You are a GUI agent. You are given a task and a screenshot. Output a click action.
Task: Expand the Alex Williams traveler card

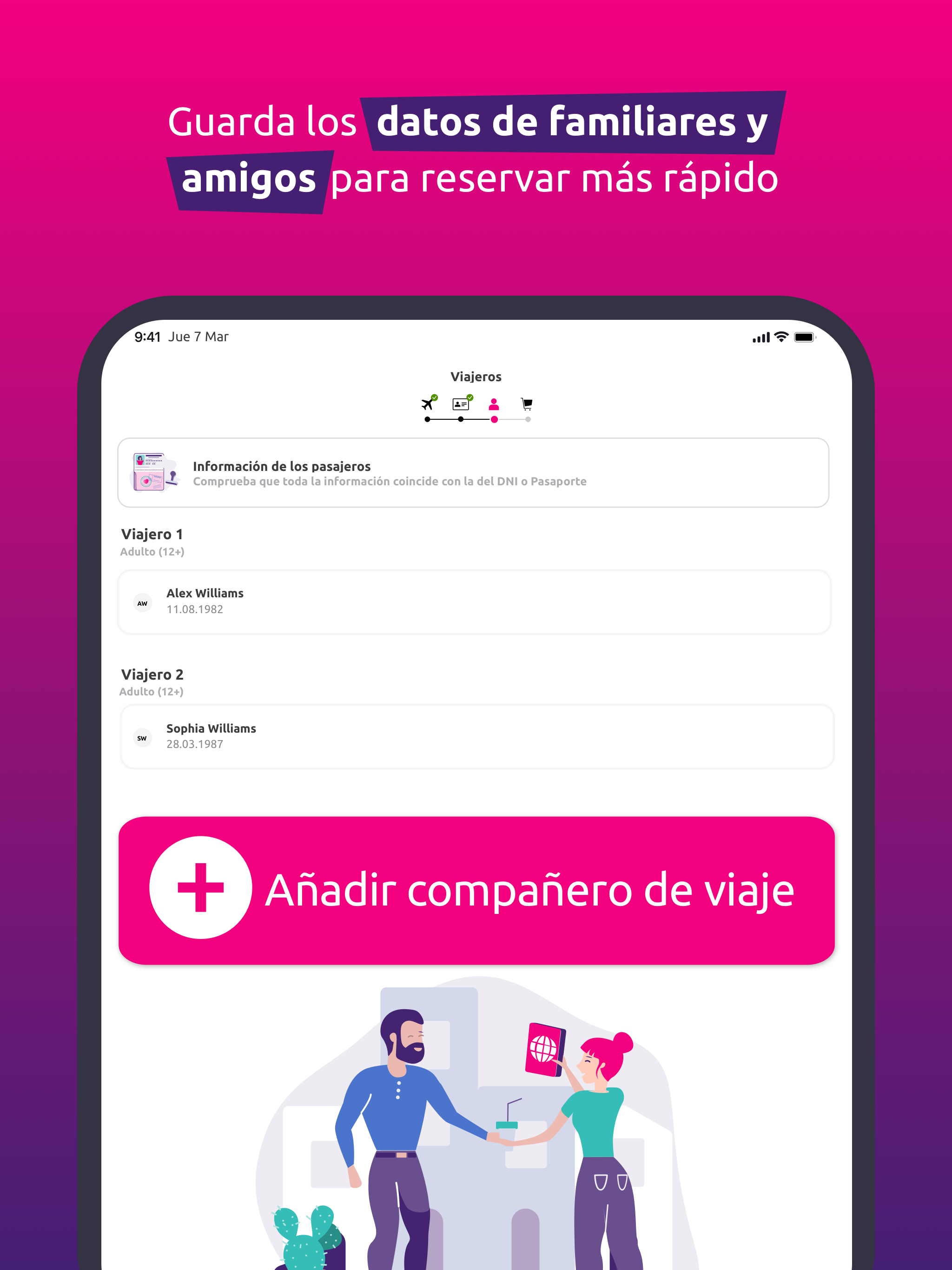click(x=476, y=602)
